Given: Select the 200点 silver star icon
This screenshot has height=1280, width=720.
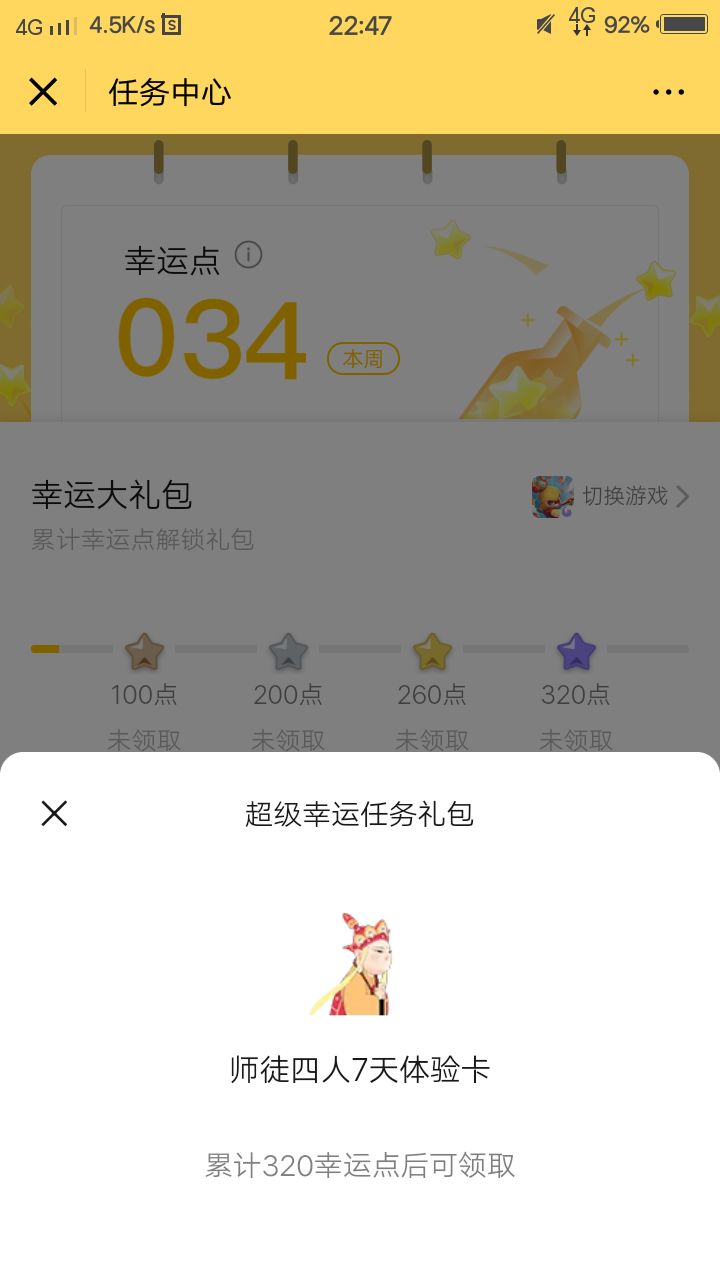Looking at the screenshot, I should (x=287, y=648).
